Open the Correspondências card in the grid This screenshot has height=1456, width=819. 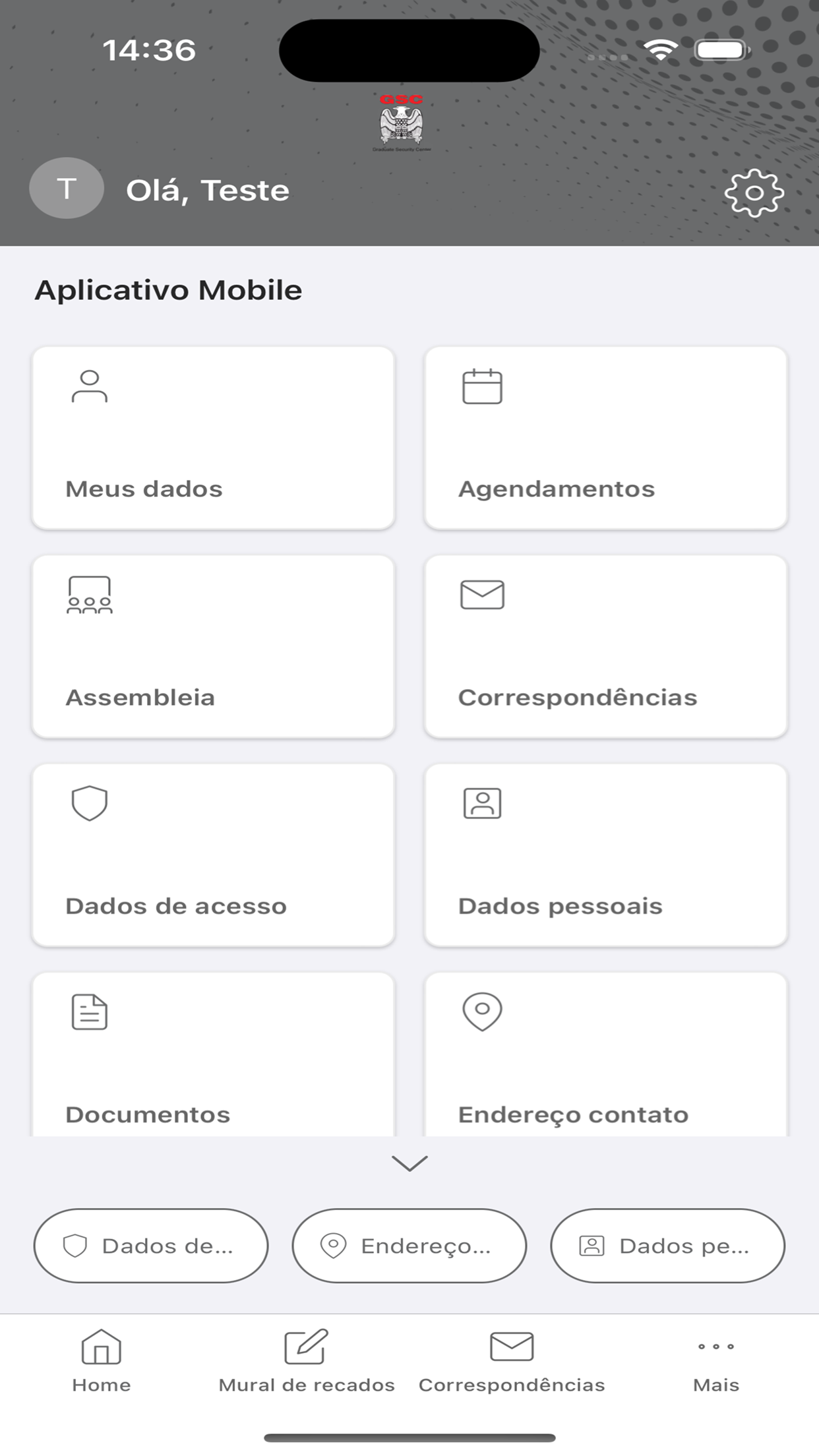tap(606, 646)
